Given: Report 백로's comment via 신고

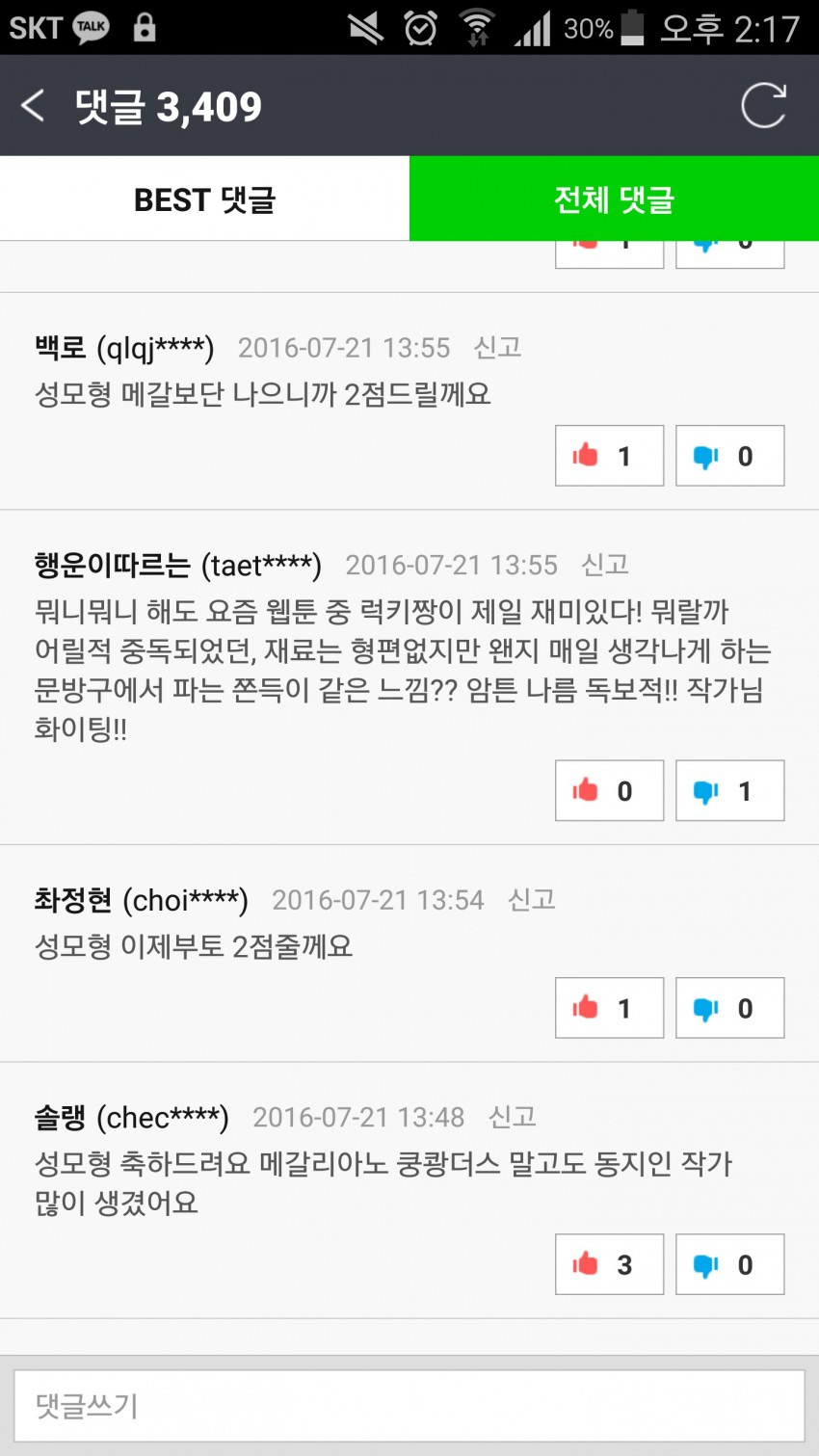Looking at the screenshot, I should (x=497, y=347).
